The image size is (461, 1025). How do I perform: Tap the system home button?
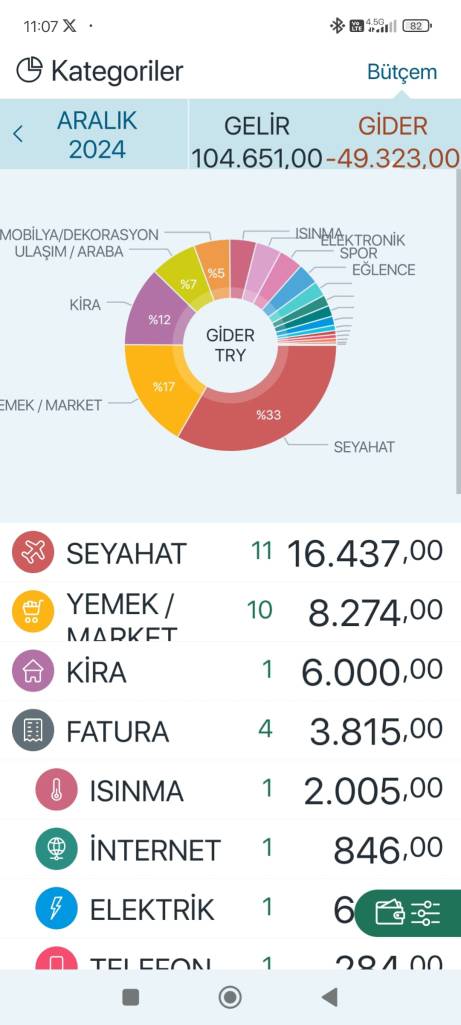coord(230,997)
